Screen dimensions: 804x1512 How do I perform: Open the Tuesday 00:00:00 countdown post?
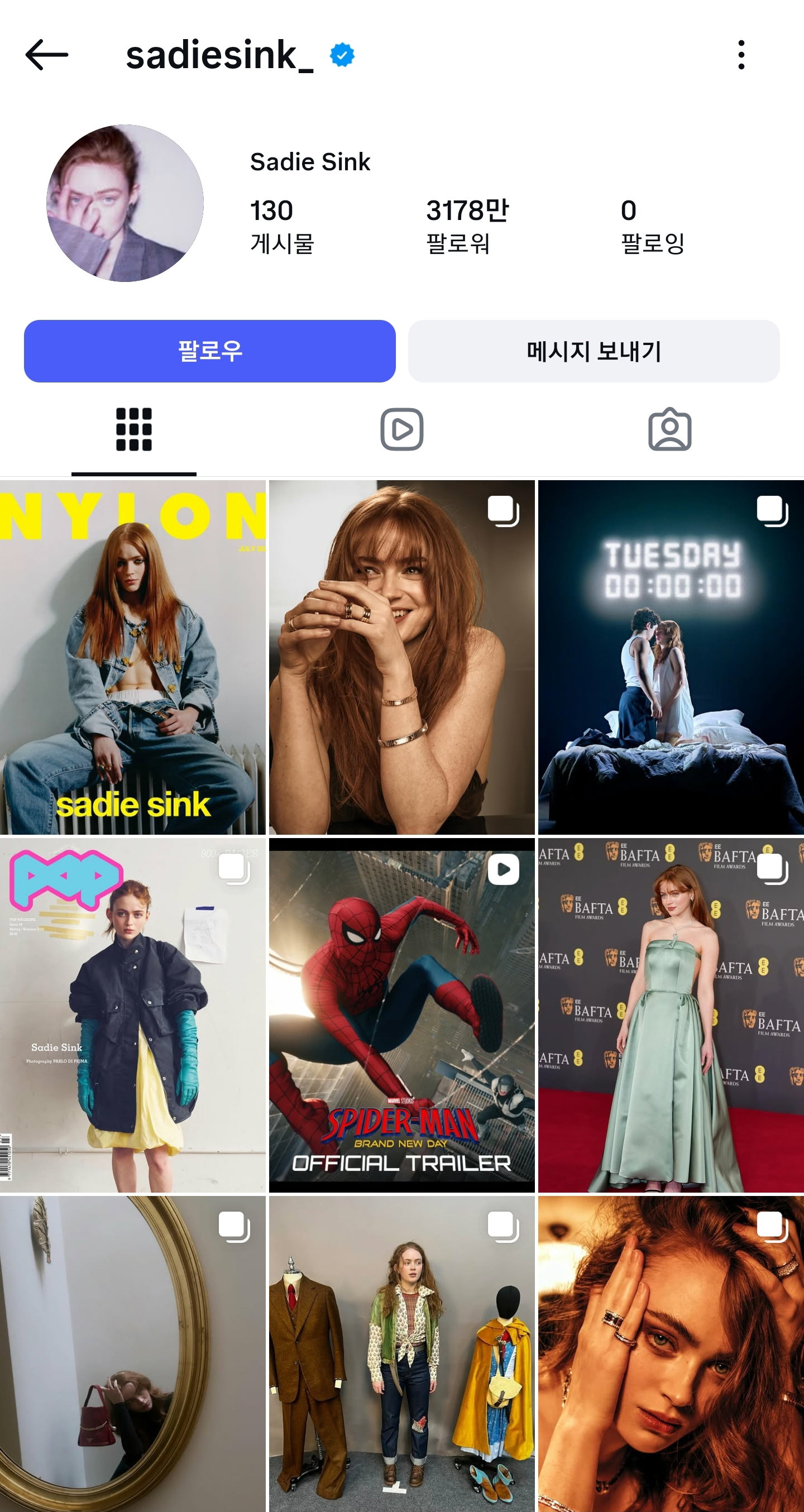click(x=671, y=657)
